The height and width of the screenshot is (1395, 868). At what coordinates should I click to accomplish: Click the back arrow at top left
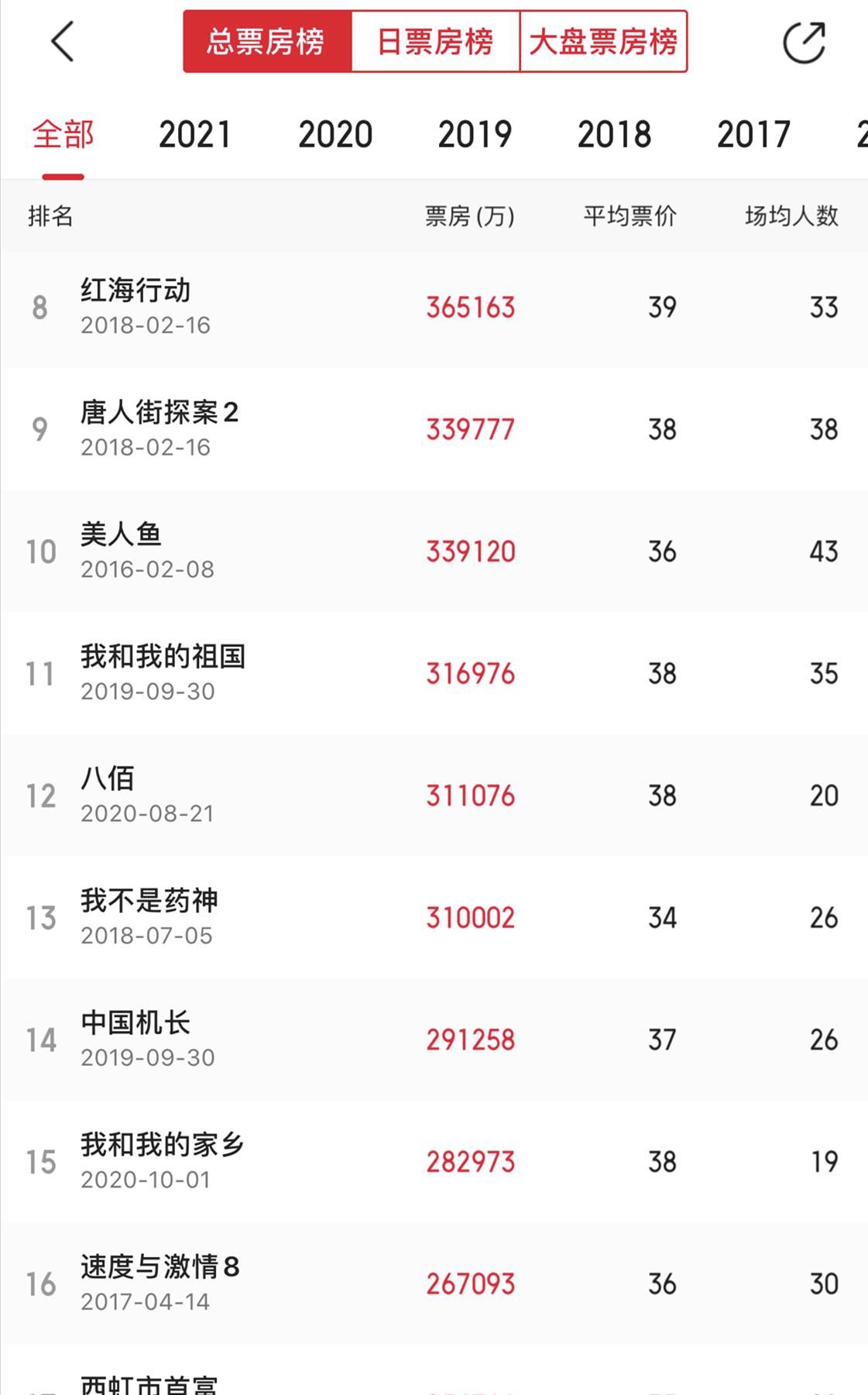pos(62,43)
